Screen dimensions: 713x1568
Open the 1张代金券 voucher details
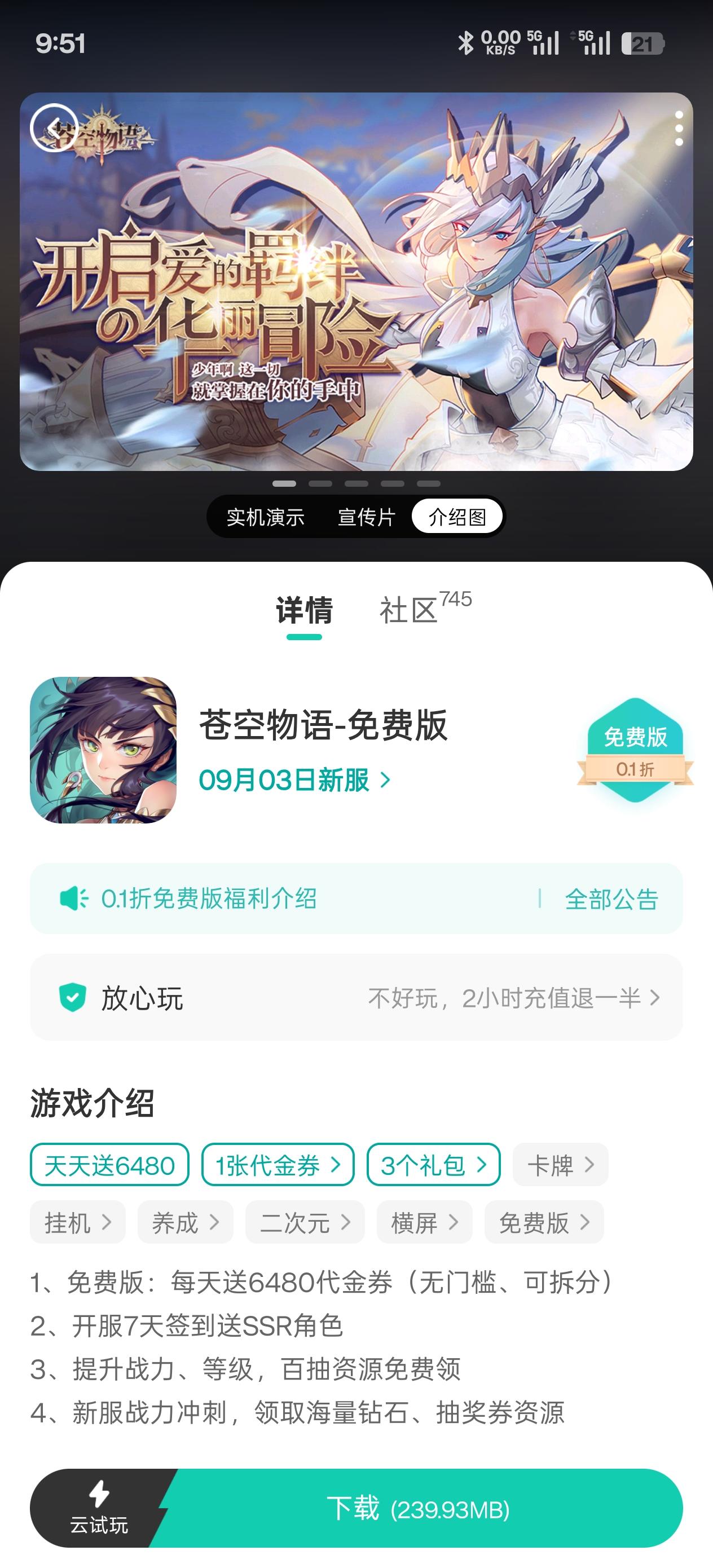277,1163
